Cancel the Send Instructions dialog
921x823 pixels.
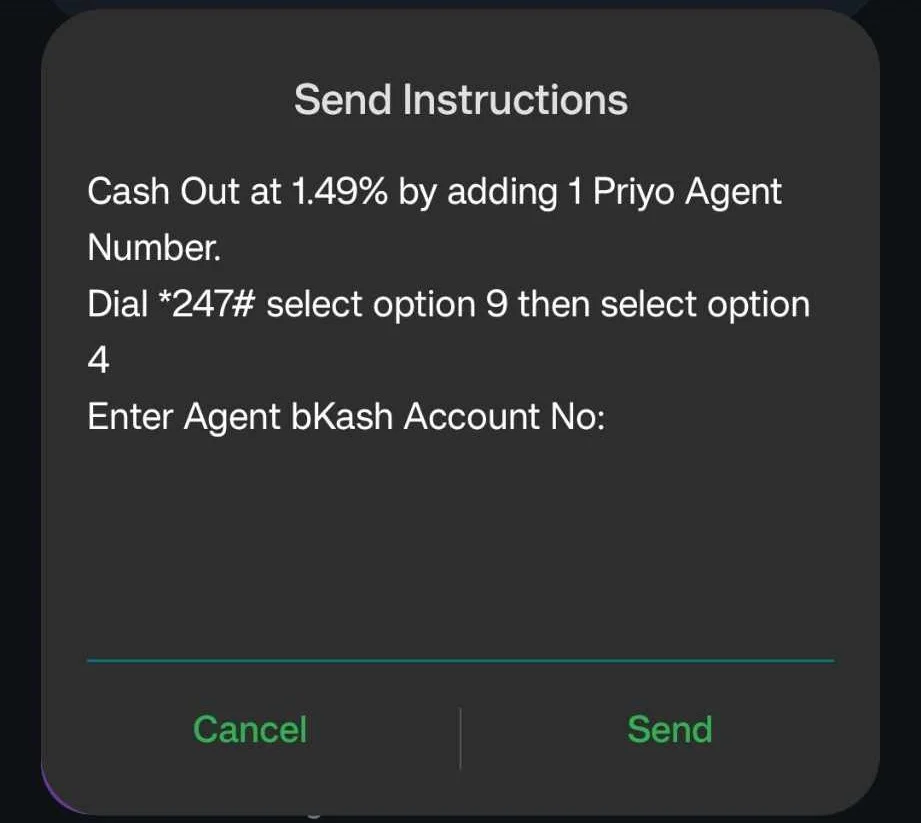point(249,730)
